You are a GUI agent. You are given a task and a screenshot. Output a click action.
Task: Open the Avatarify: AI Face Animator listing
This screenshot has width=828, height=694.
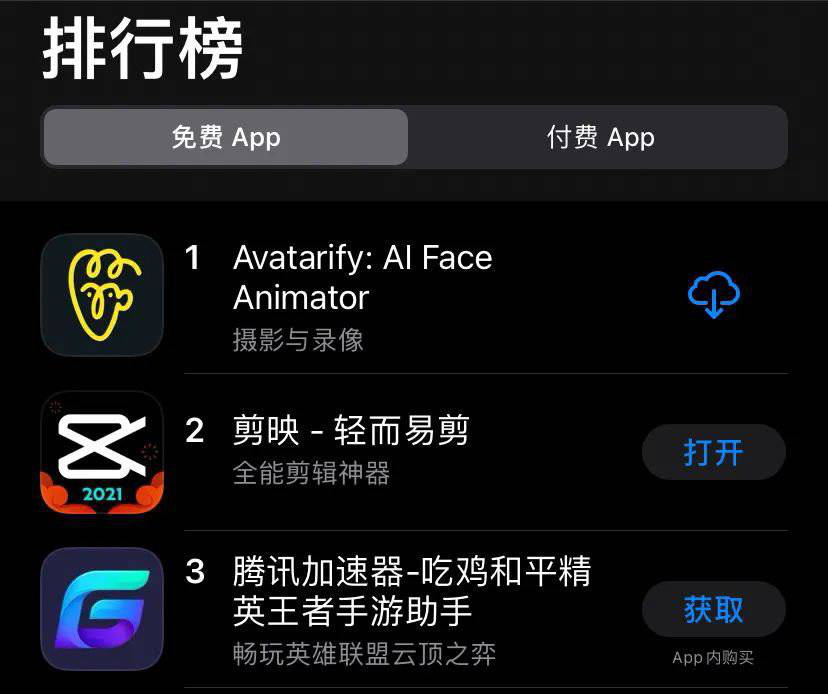point(362,277)
